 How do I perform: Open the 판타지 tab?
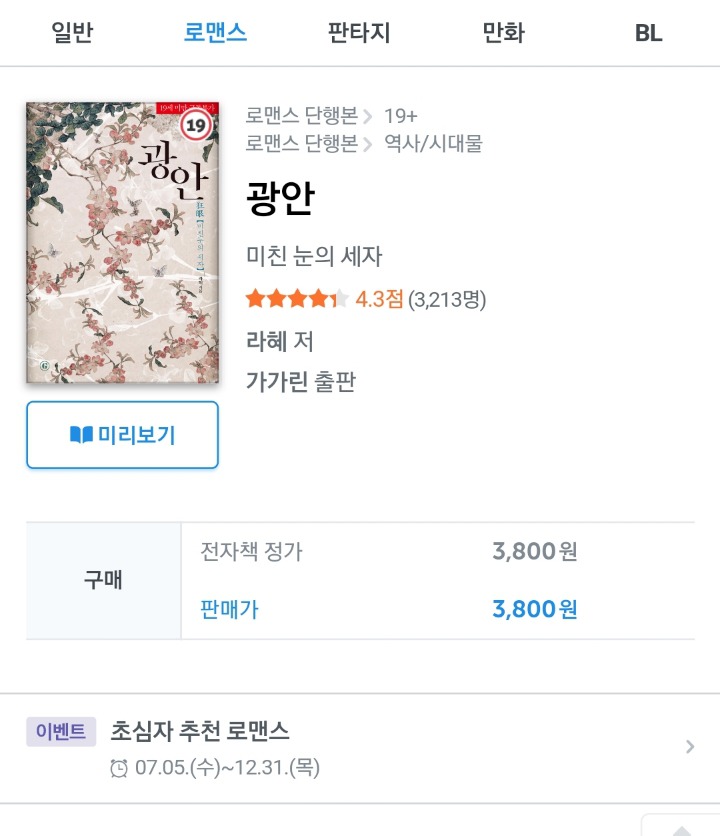point(359,33)
